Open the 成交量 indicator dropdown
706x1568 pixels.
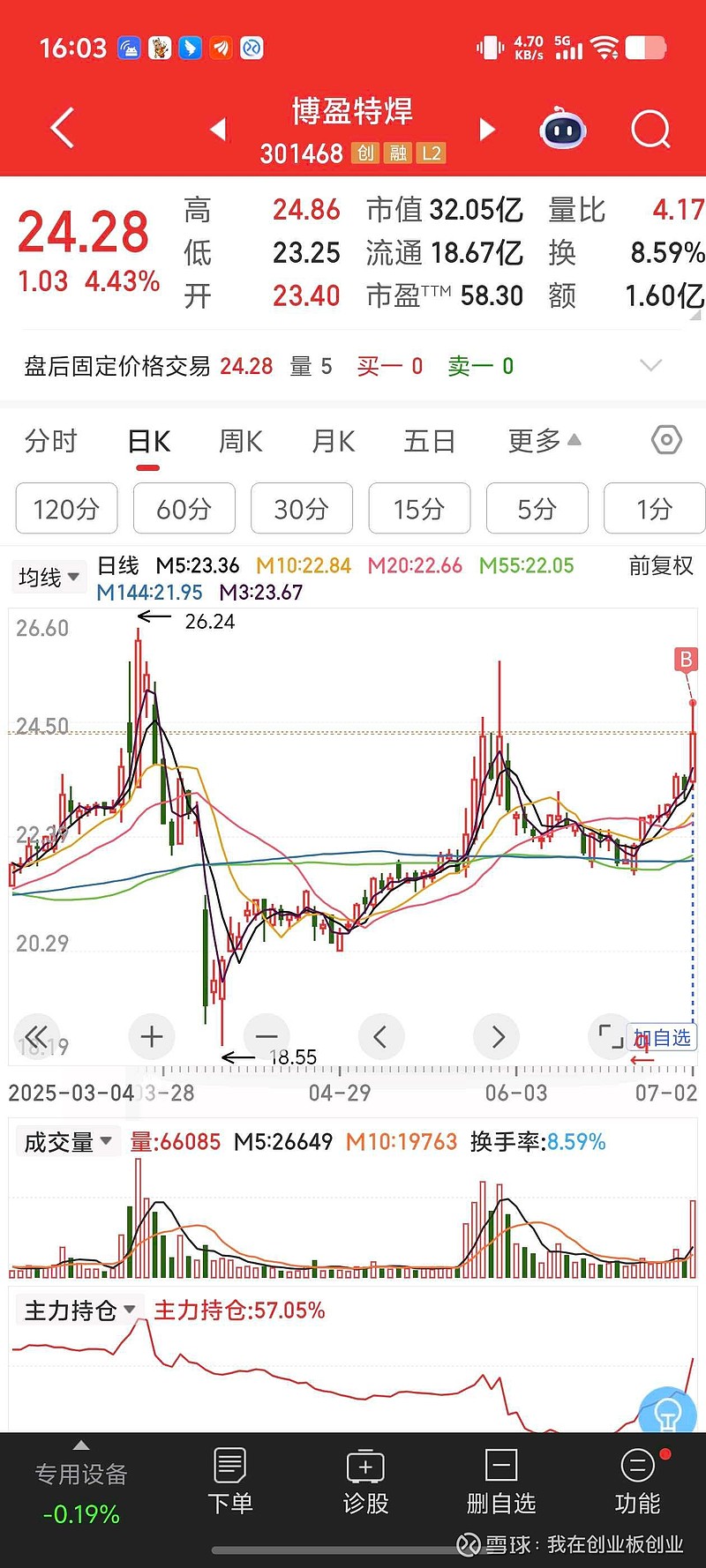[x=67, y=1142]
